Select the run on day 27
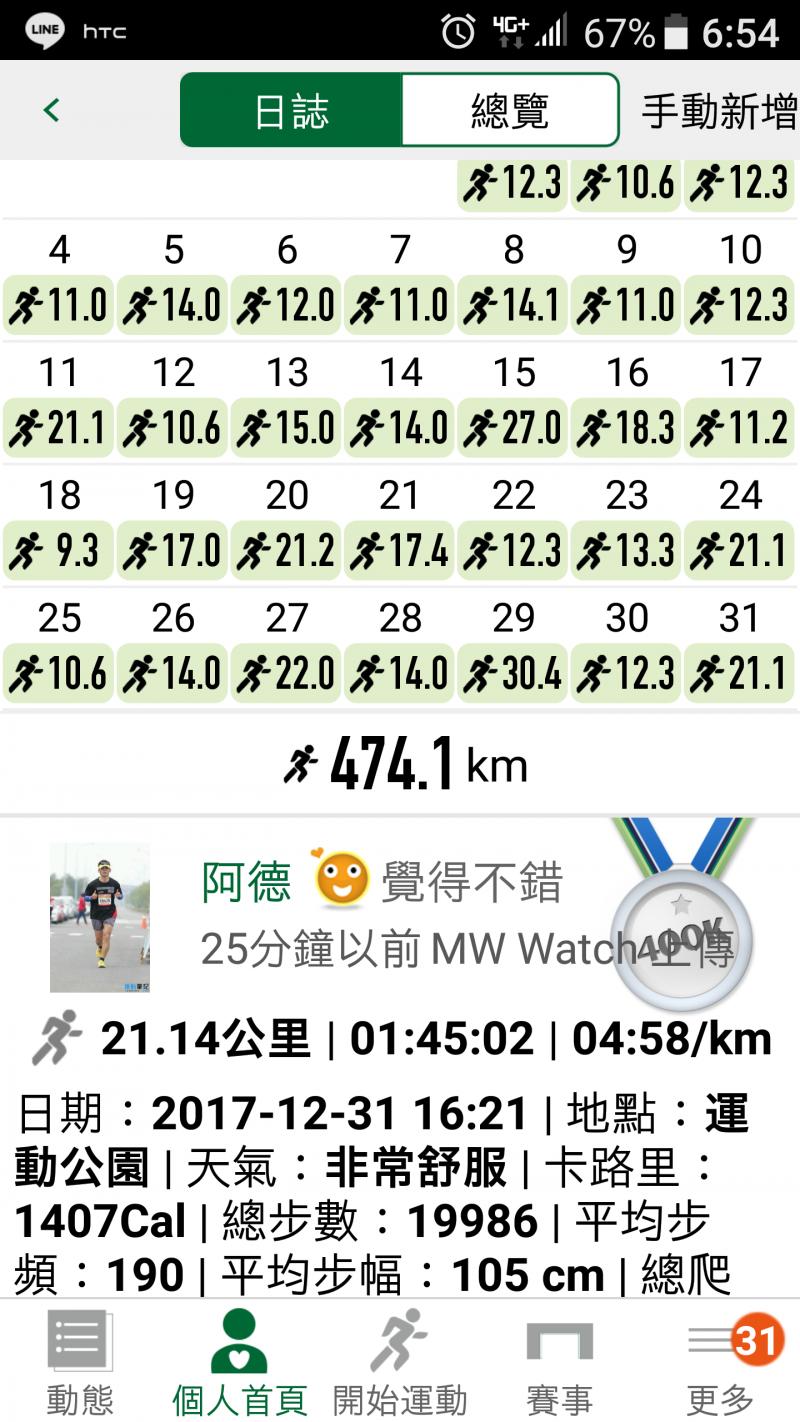The width and height of the screenshot is (800, 1422). (x=286, y=674)
